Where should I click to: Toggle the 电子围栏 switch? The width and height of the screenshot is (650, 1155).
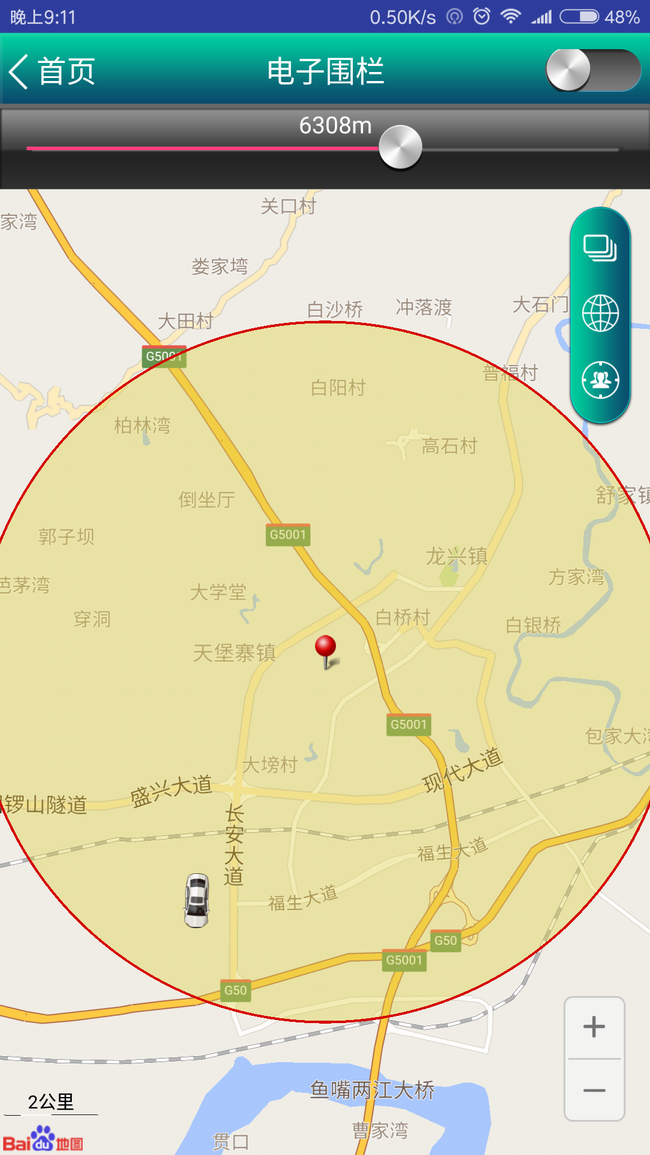tap(593, 71)
